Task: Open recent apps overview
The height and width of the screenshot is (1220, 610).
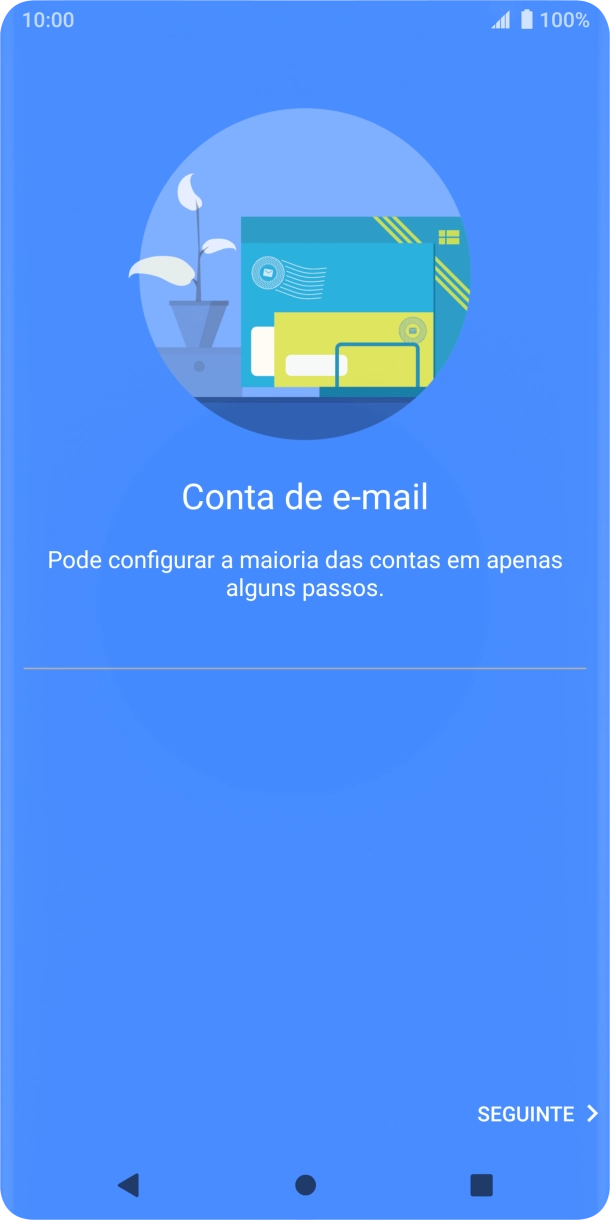Action: (482, 1185)
